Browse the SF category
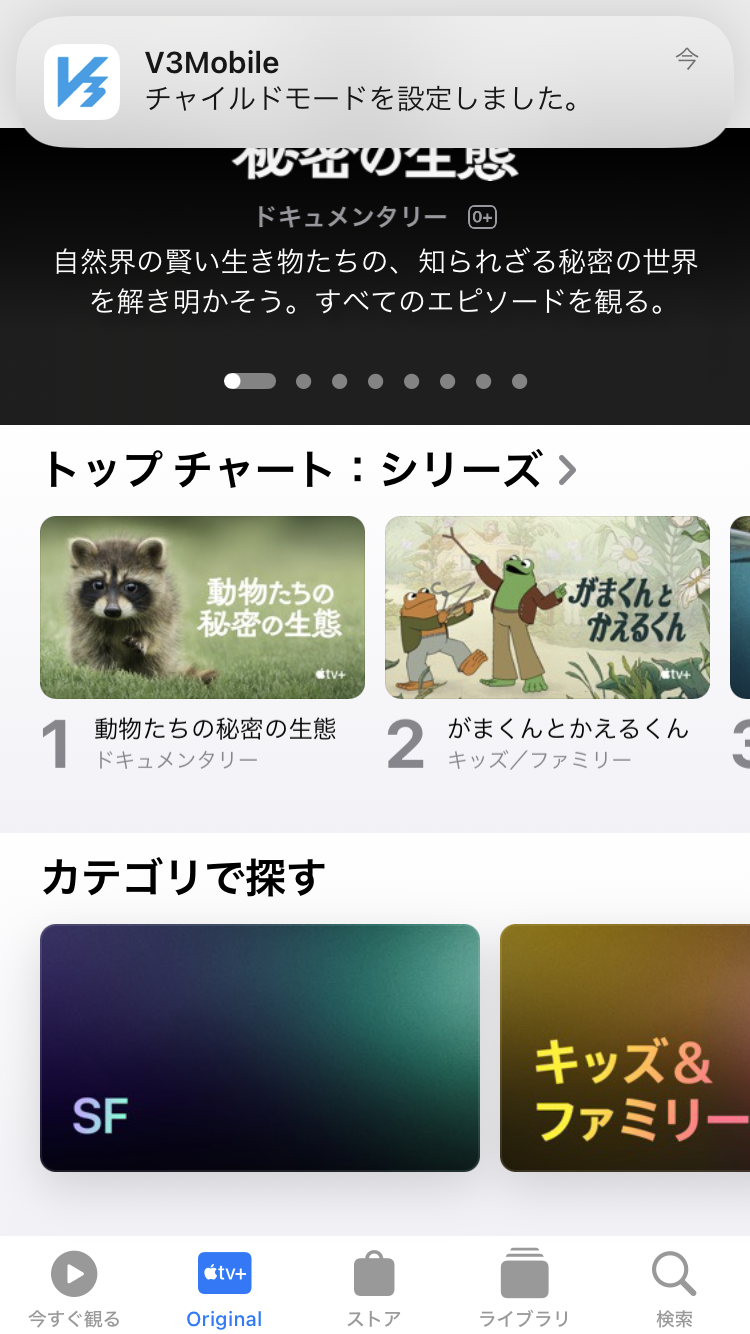Image resolution: width=750 pixels, height=1334 pixels. [x=259, y=1047]
